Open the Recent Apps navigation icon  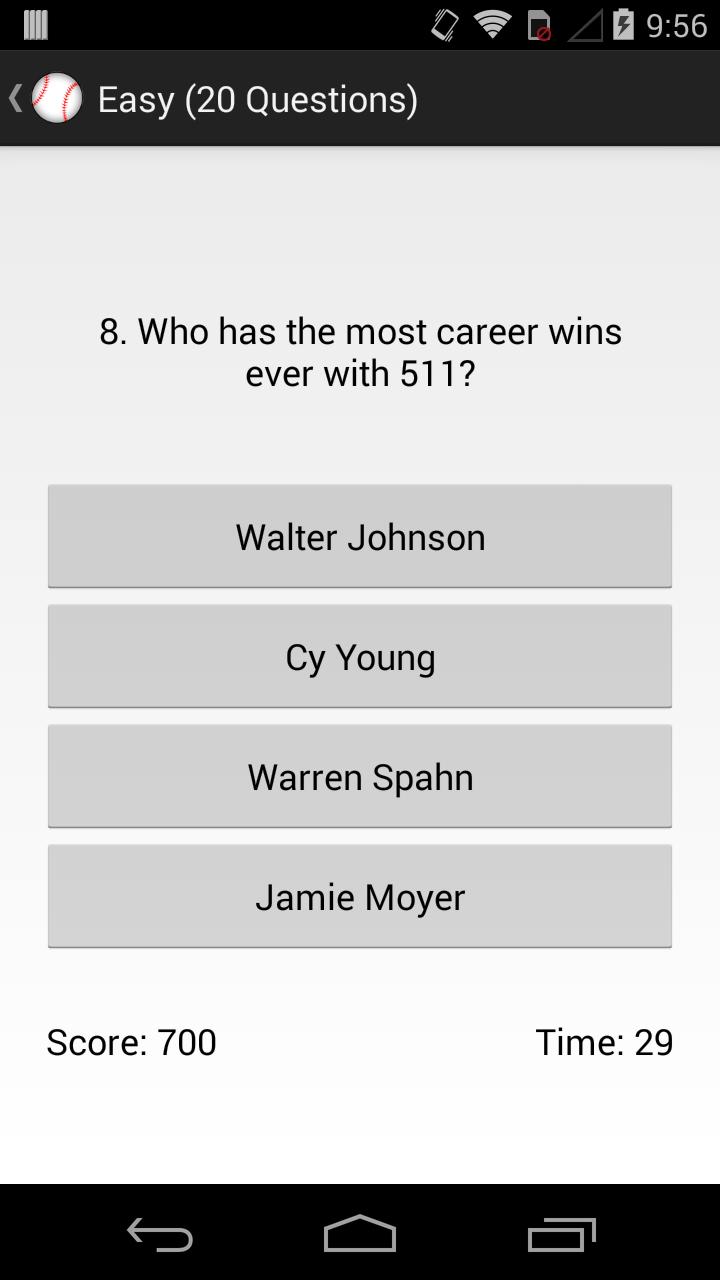click(560, 1235)
